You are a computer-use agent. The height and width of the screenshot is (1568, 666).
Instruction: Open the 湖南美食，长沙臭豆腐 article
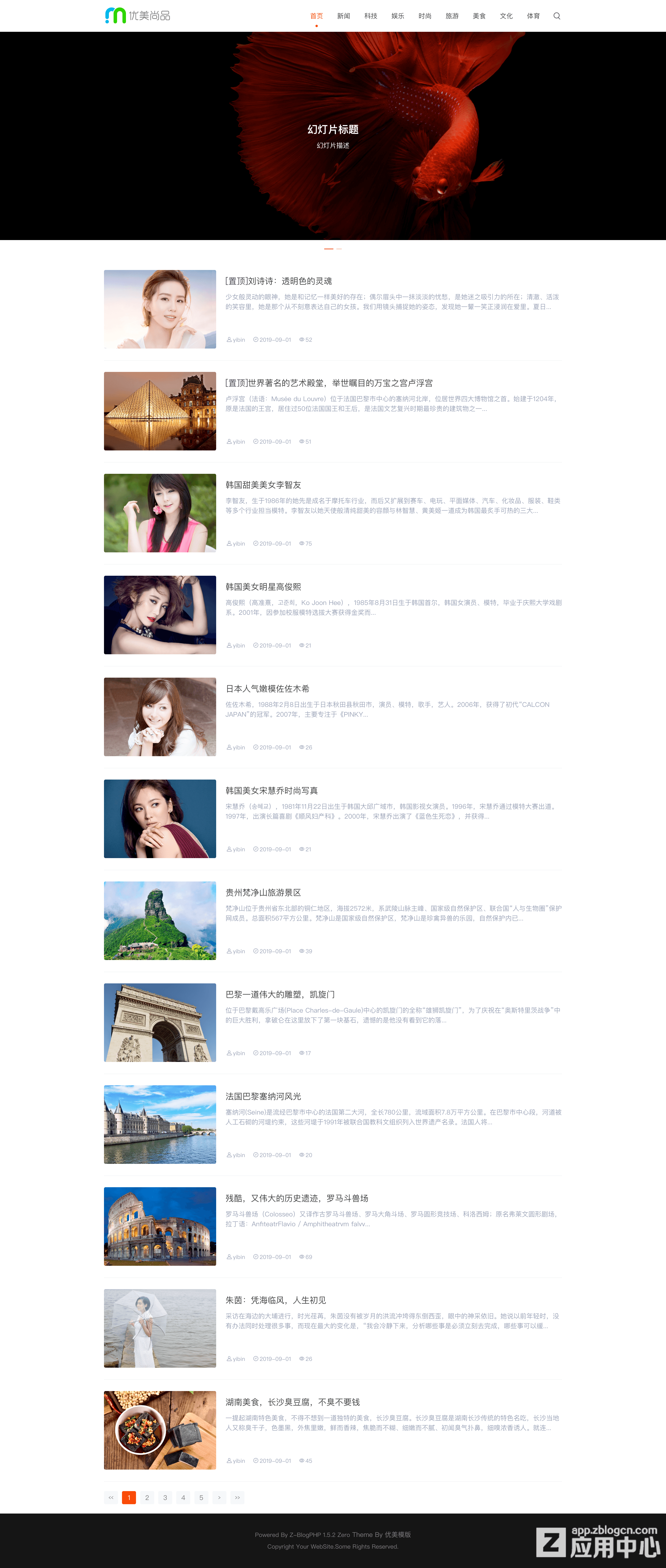click(292, 1401)
